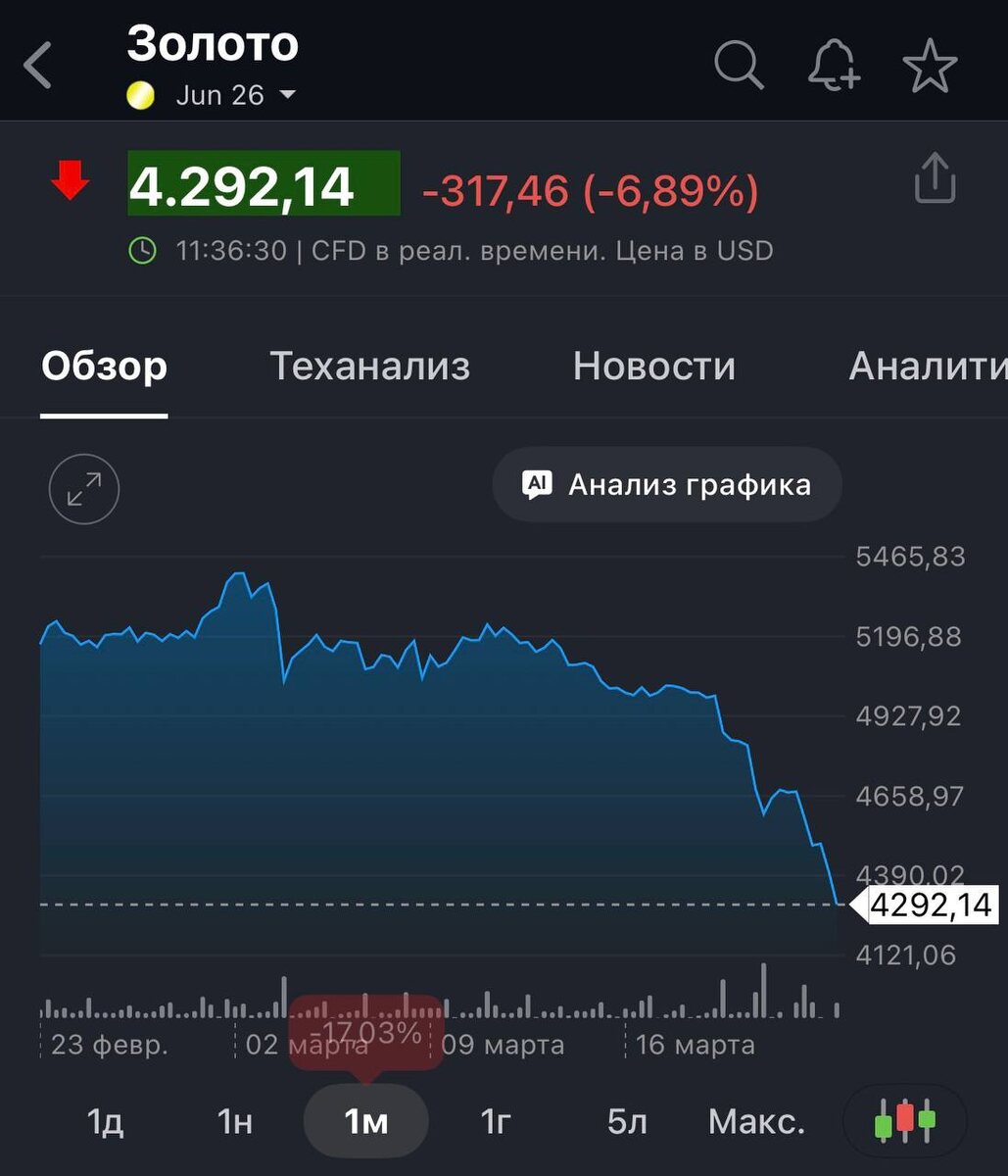Show the 5л chart range
The height and width of the screenshot is (1176, 1008).
(x=627, y=1121)
